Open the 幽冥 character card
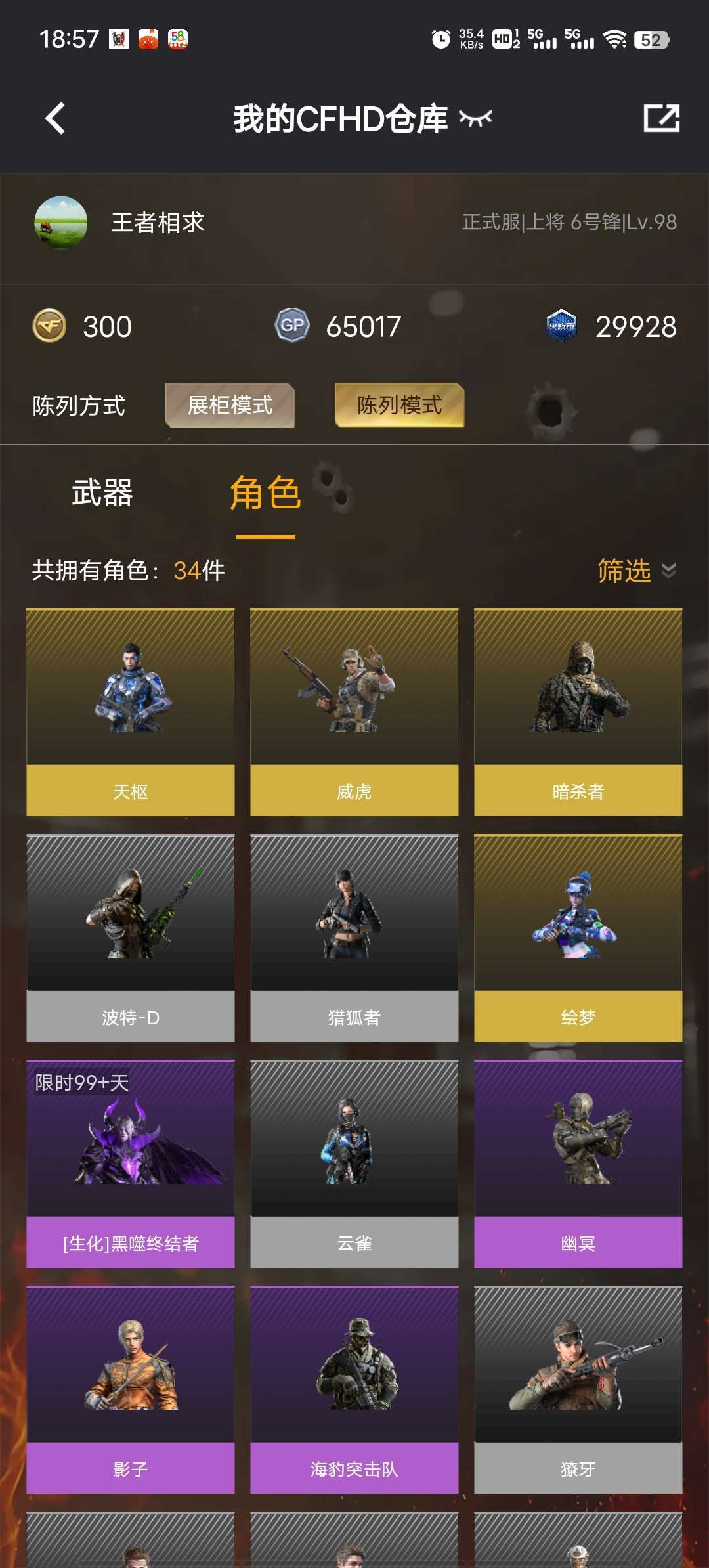 coord(578,1164)
